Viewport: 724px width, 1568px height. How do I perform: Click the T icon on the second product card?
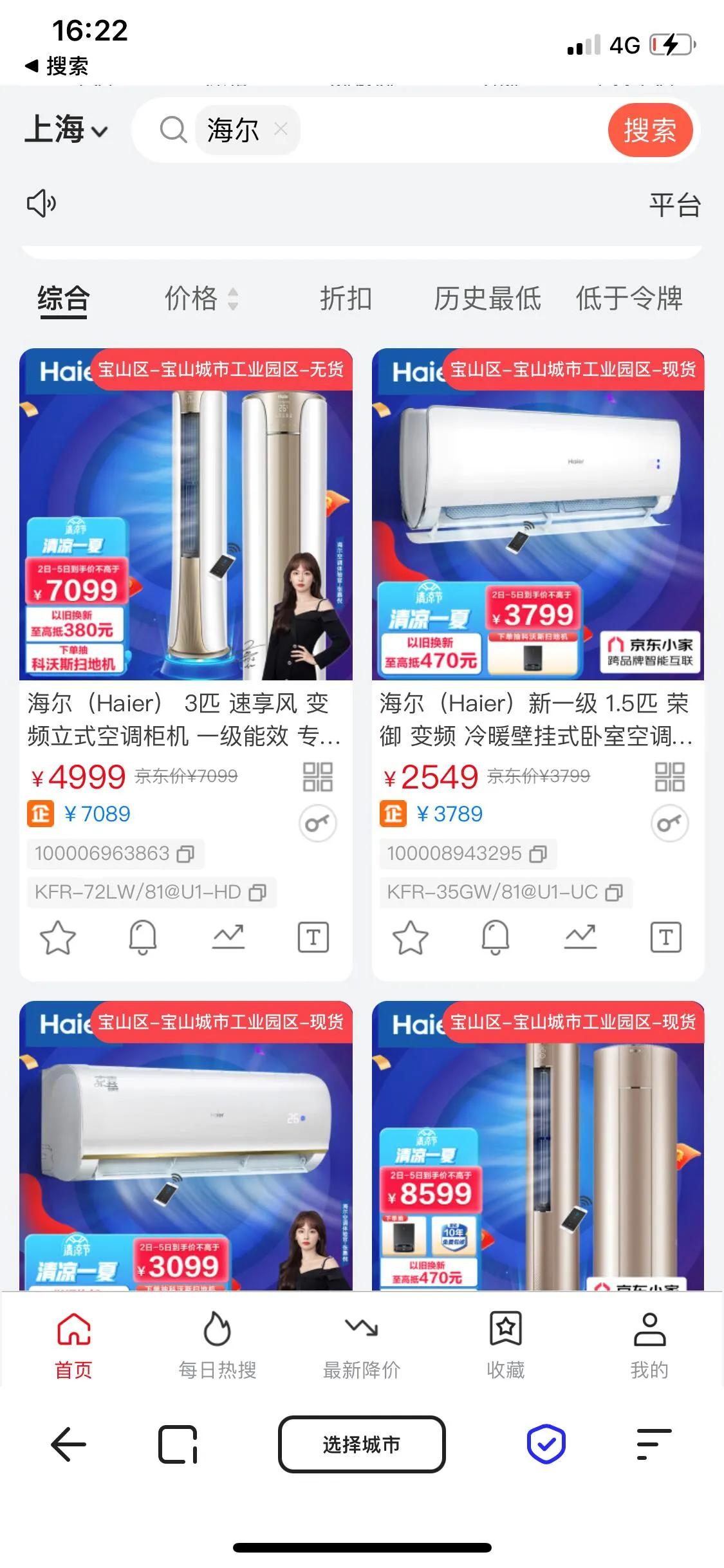(667, 938)
